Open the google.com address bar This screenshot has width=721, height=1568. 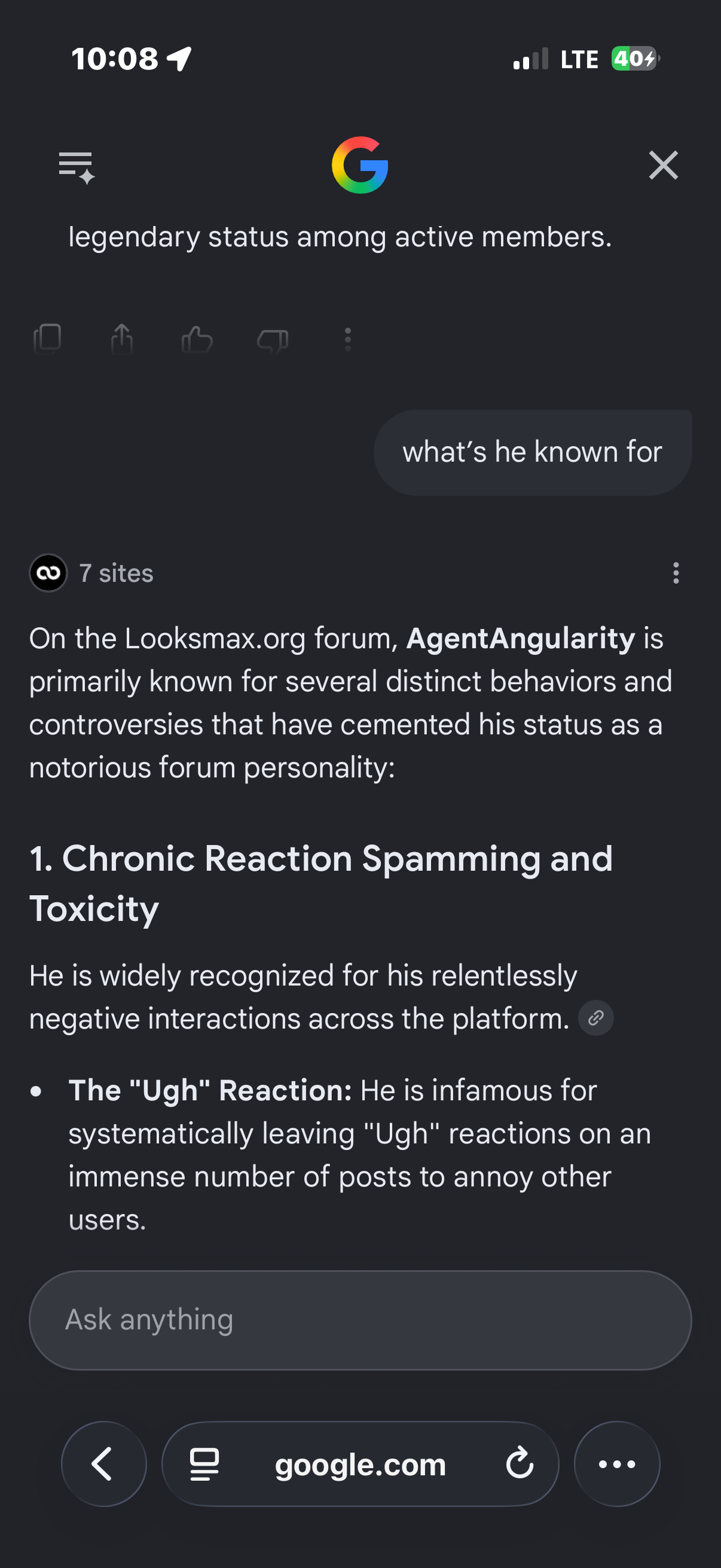point(360,1463)
